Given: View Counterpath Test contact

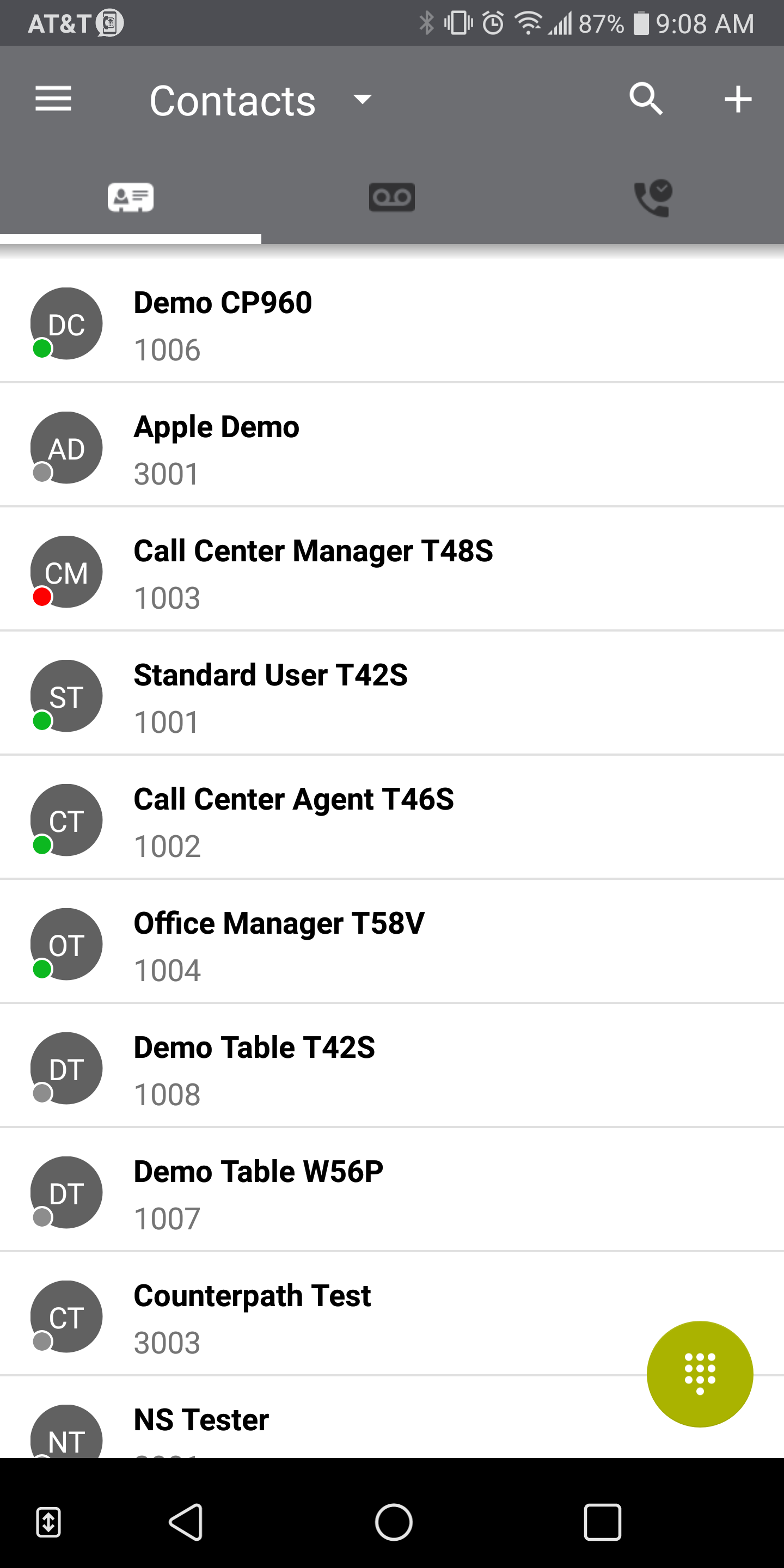Looking at the screenshot, I should pyautogui.click(x=392, y=1317).
